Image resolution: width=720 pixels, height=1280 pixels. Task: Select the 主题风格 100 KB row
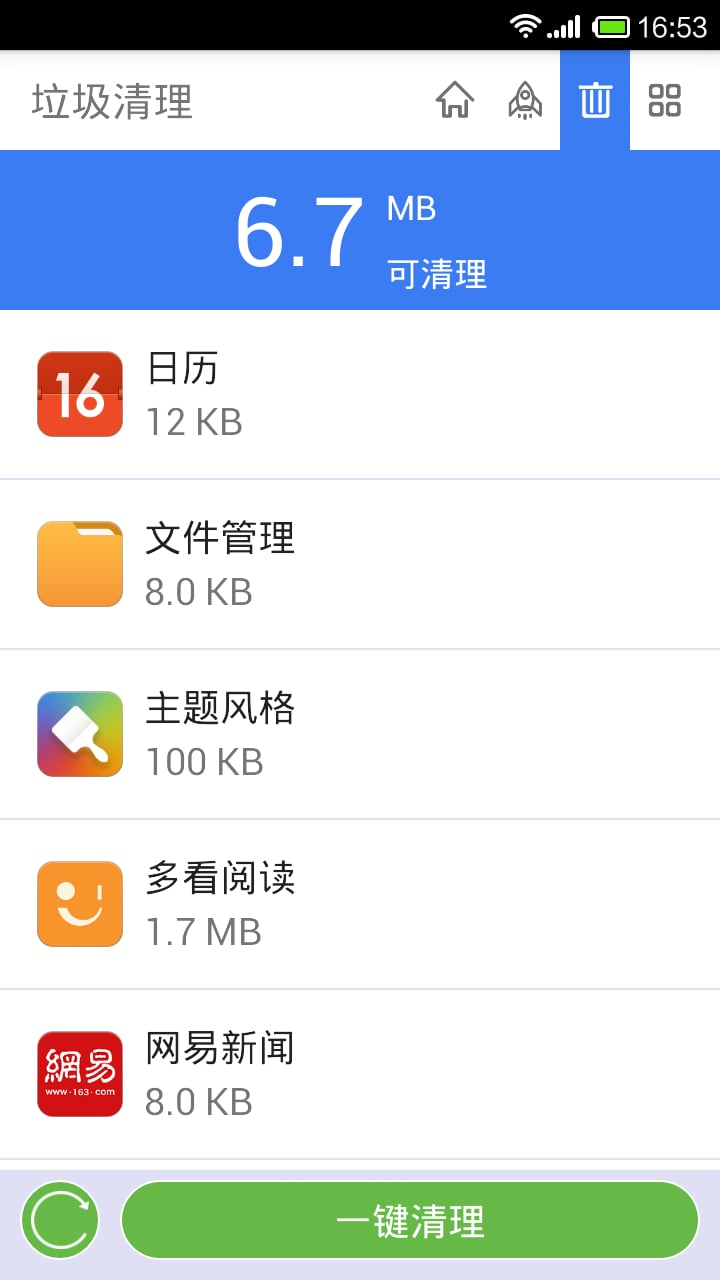(360, 734)
